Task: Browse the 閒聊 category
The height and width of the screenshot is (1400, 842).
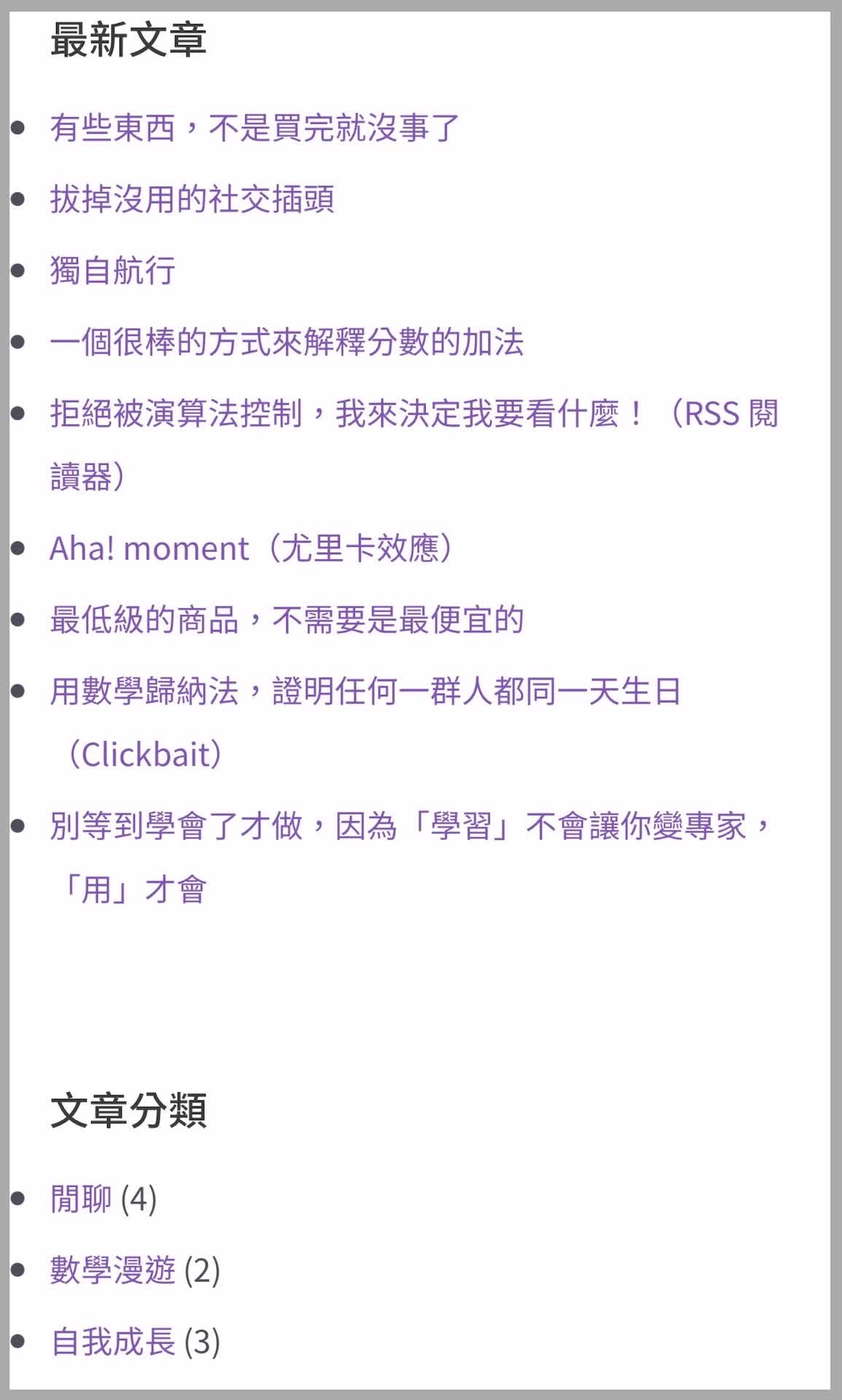Action: click(81, 1199)
